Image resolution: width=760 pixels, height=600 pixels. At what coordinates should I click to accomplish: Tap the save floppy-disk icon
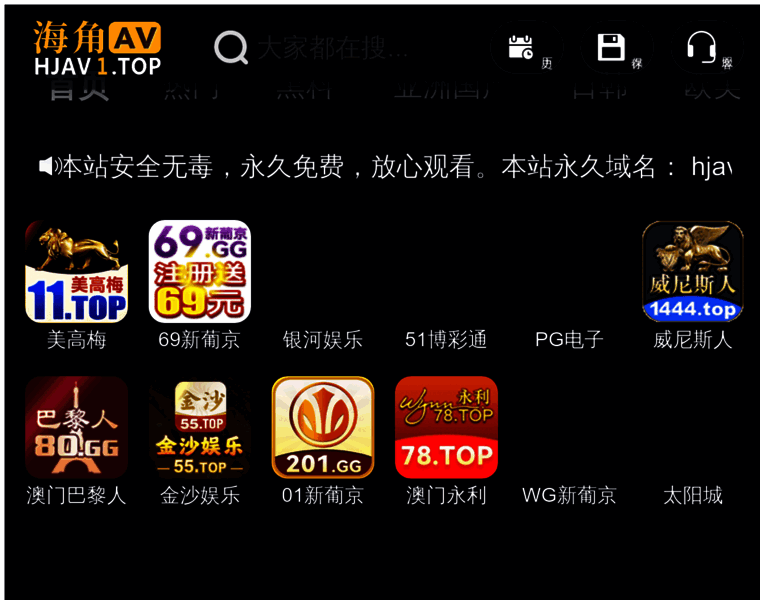pos(611,48)
